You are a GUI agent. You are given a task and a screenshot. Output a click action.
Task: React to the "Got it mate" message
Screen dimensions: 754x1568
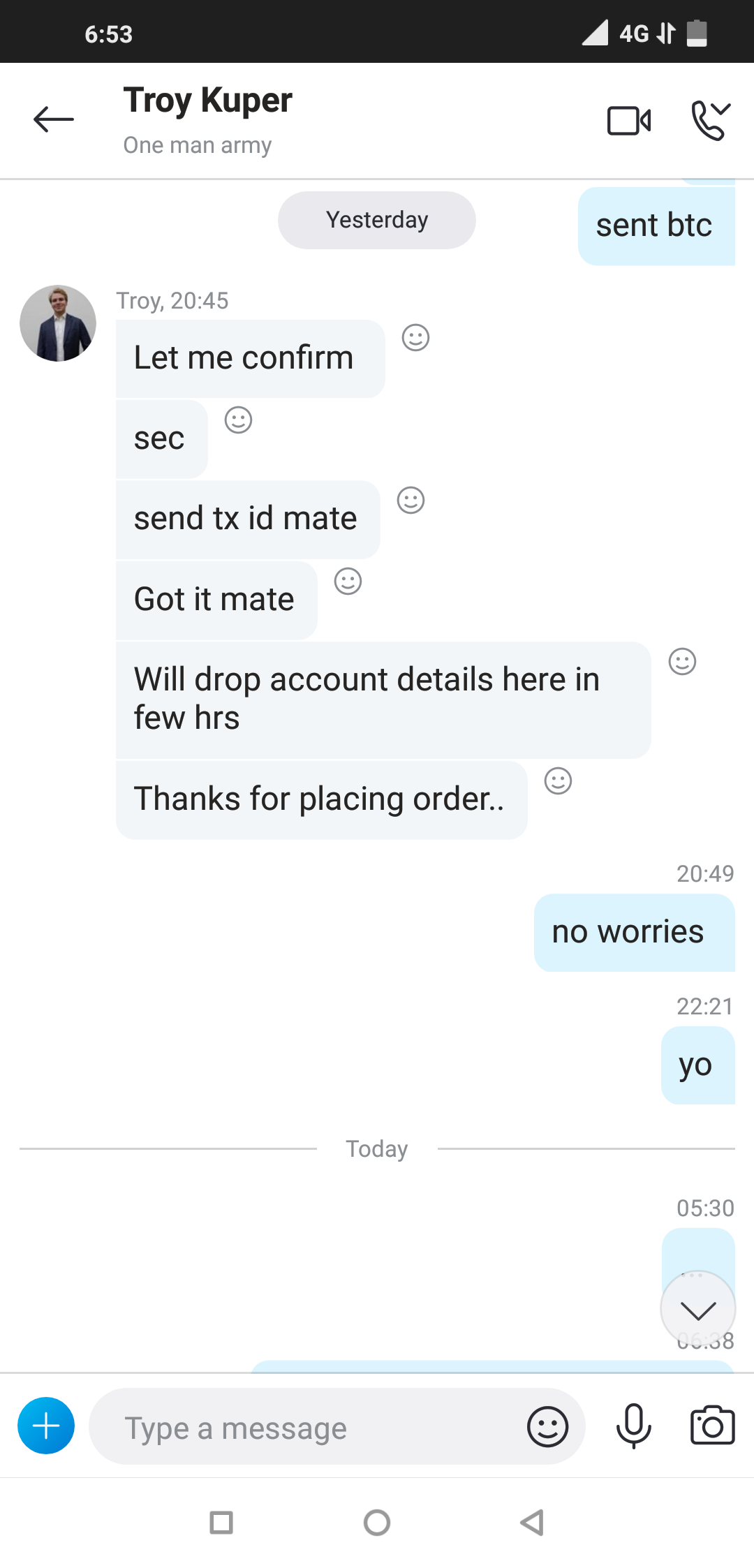point(348,582)
